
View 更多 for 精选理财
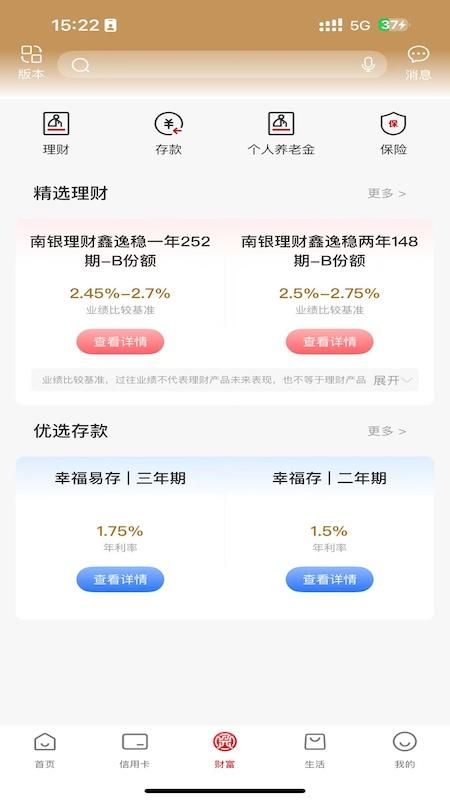coord(387,193)
